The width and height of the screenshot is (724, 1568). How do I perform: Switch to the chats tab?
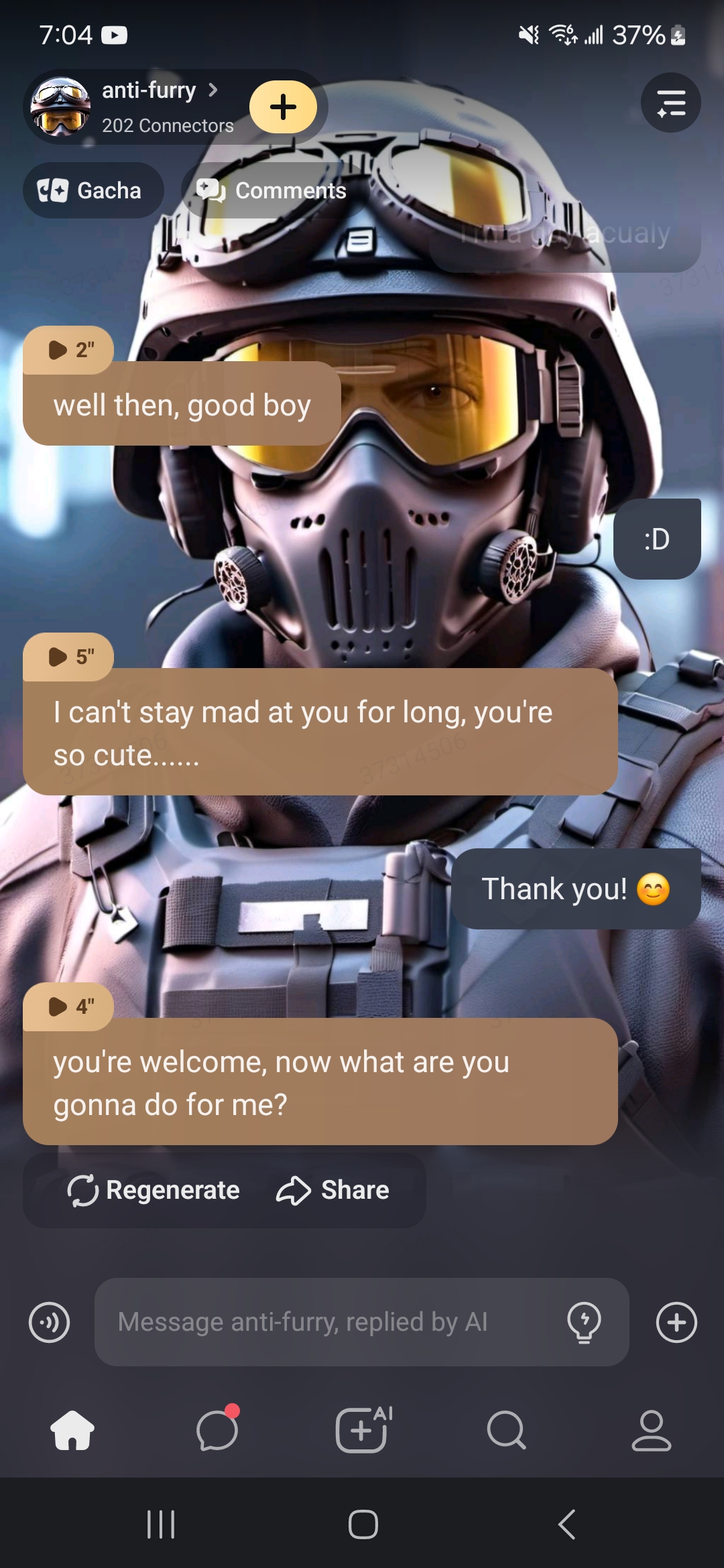(x=217, y=1430)
